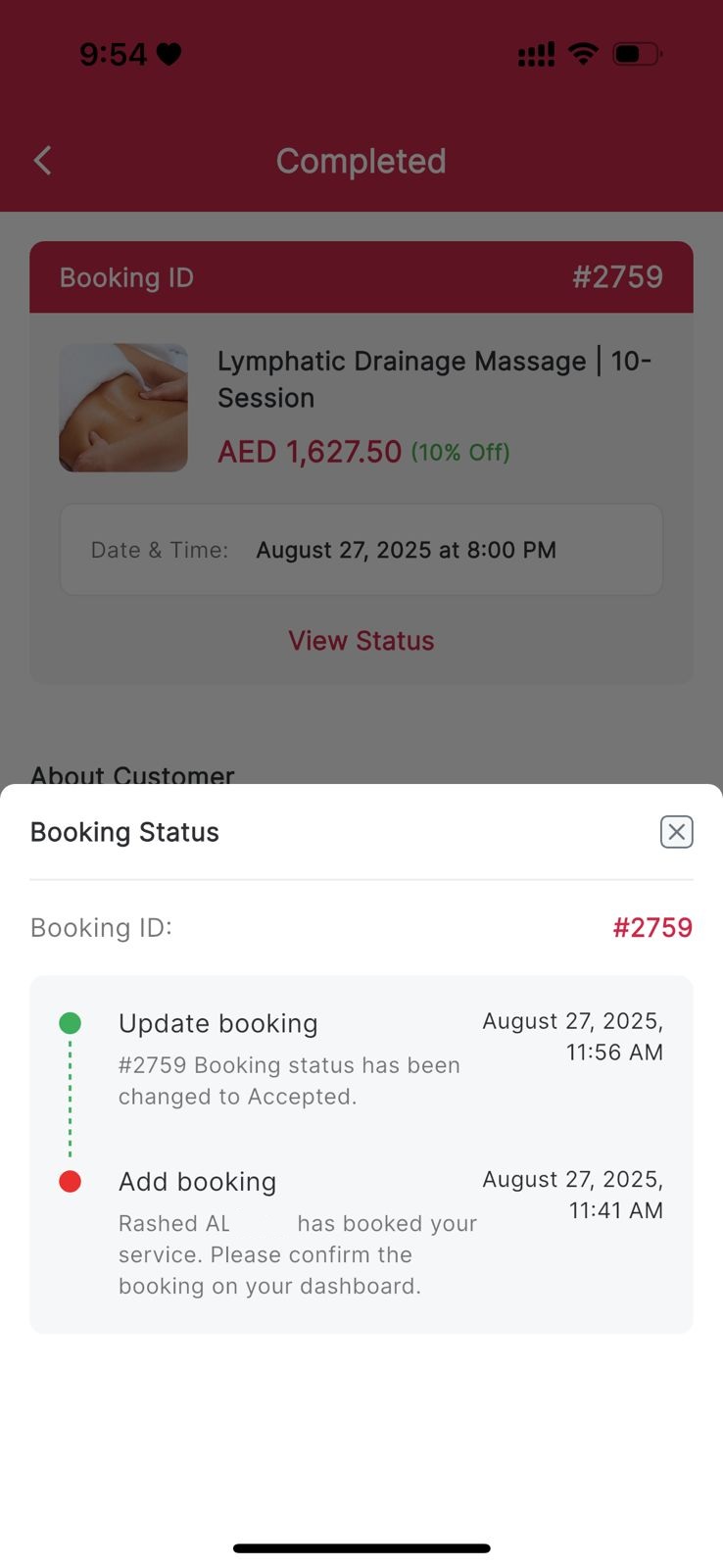Viewport: 723px width, 1568px height.
Task: Tap the 10% Off discount label
Action: pyautogui.click(x=460, y=452)
